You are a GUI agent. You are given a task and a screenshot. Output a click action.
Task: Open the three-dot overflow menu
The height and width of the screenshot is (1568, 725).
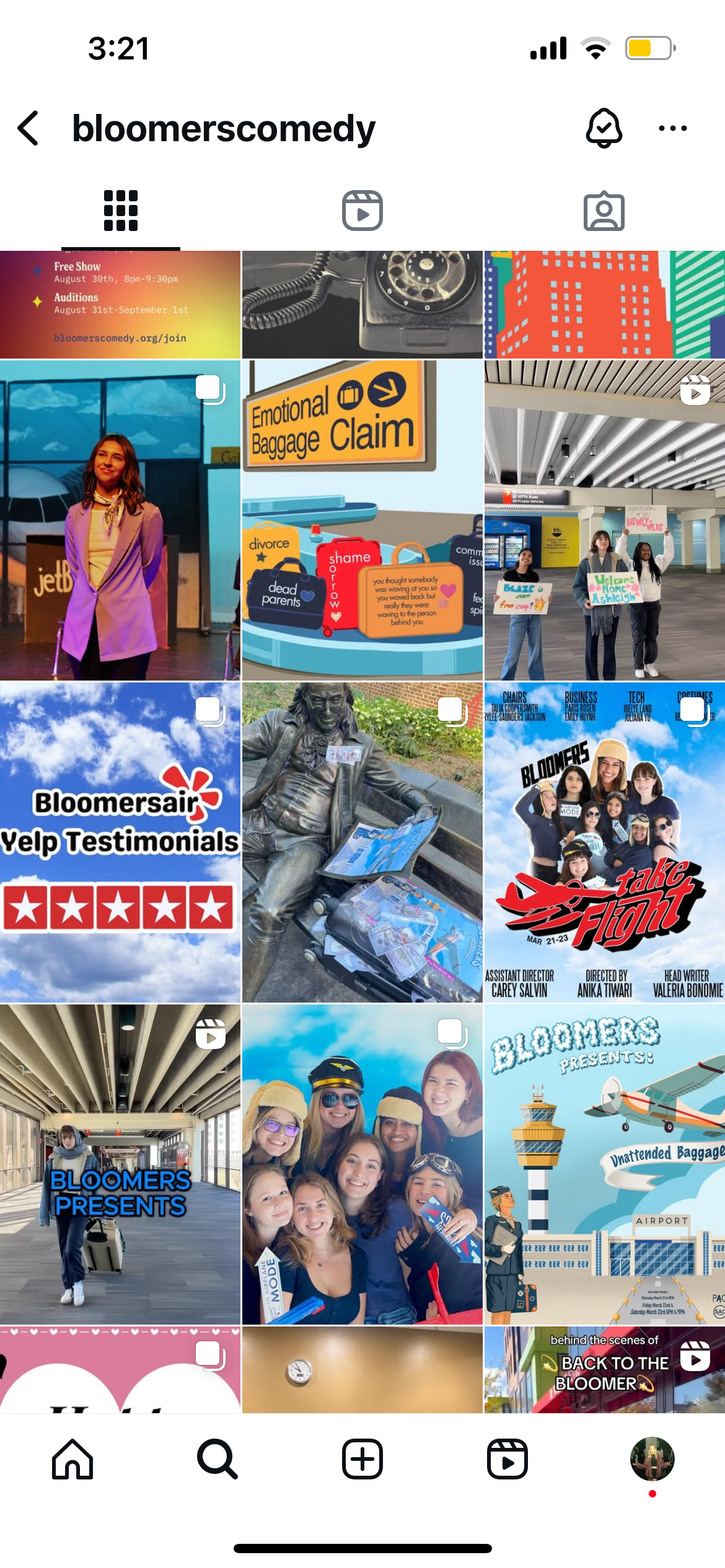click(672, 128)
